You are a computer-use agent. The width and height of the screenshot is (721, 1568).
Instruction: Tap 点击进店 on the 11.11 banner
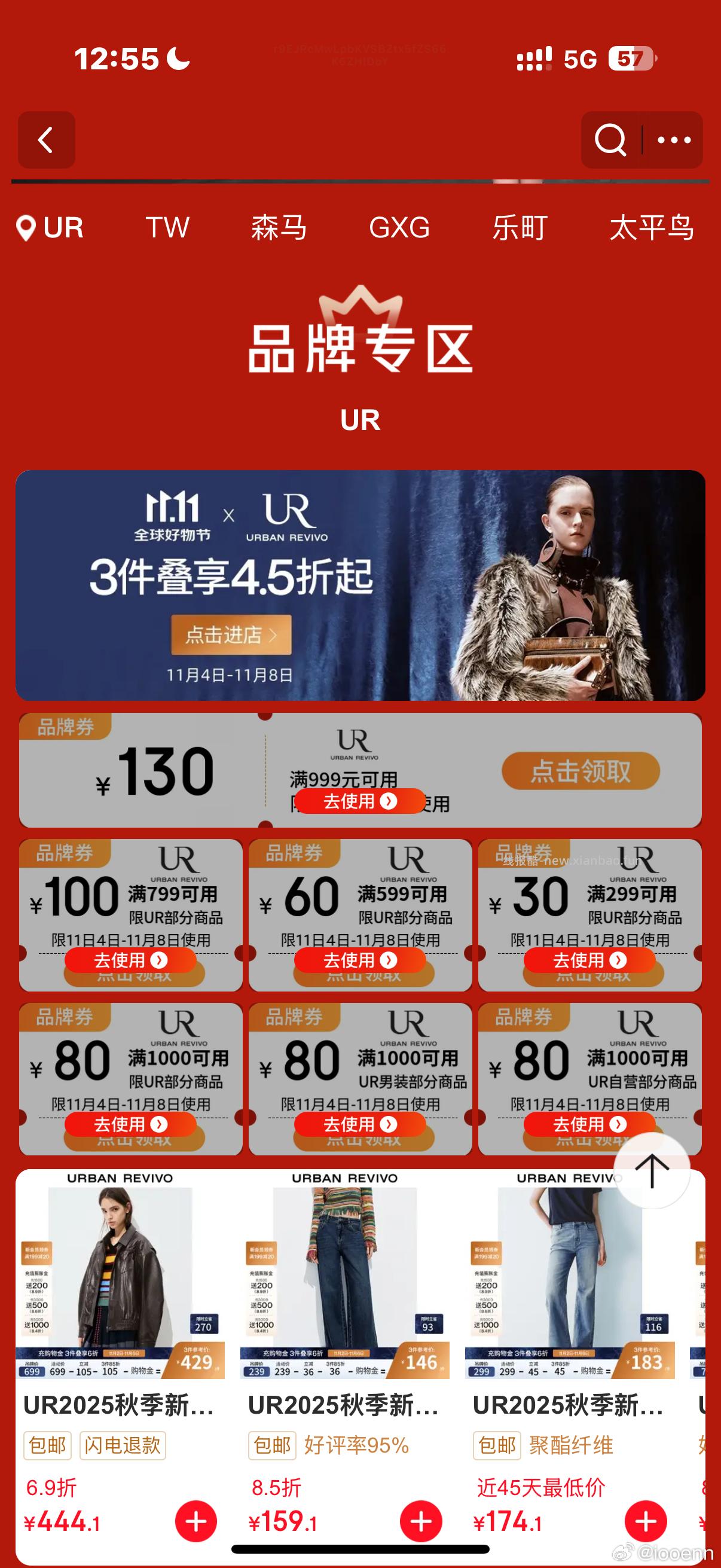coord(230,634)
